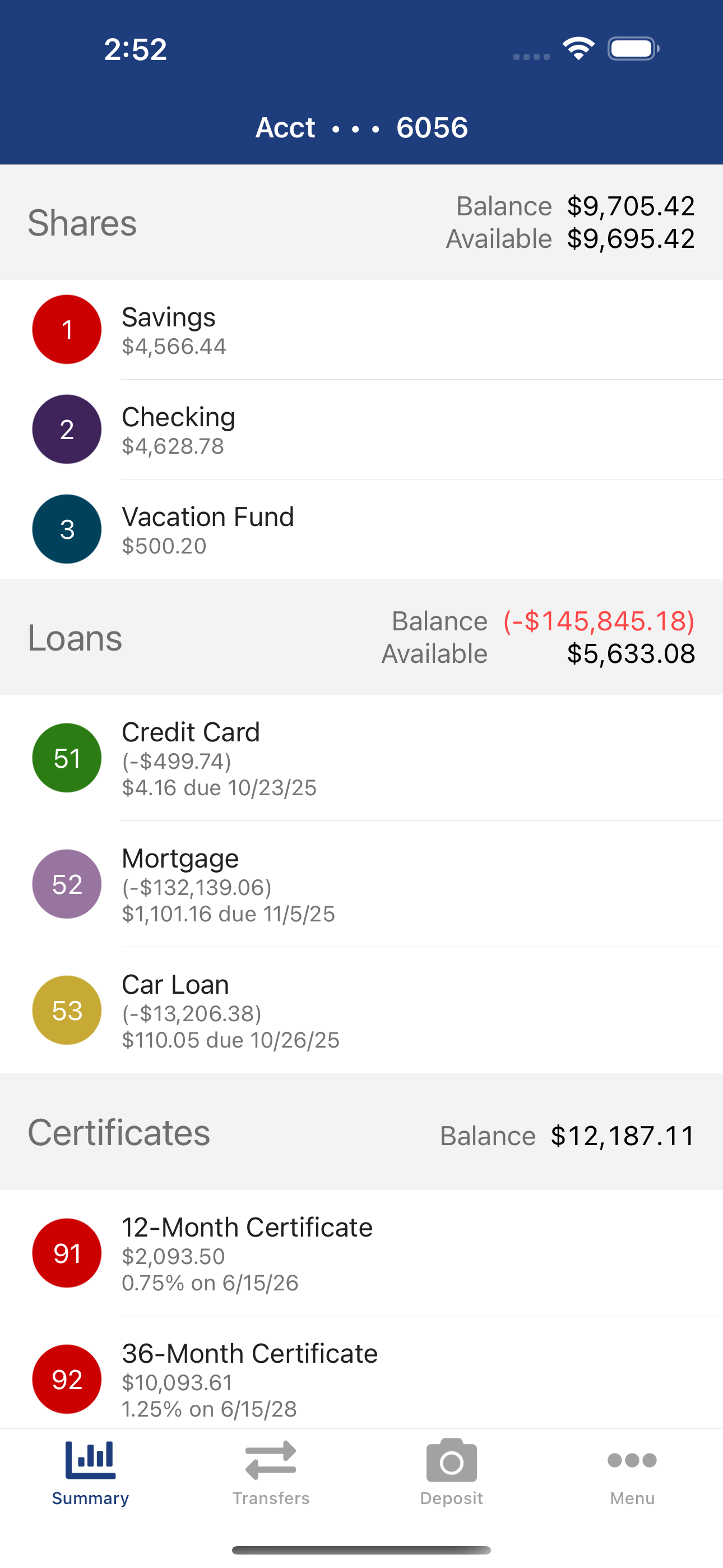View the Vacation Fund share
The height and width of the screenshot is (1568, 723).
(361, 529)
